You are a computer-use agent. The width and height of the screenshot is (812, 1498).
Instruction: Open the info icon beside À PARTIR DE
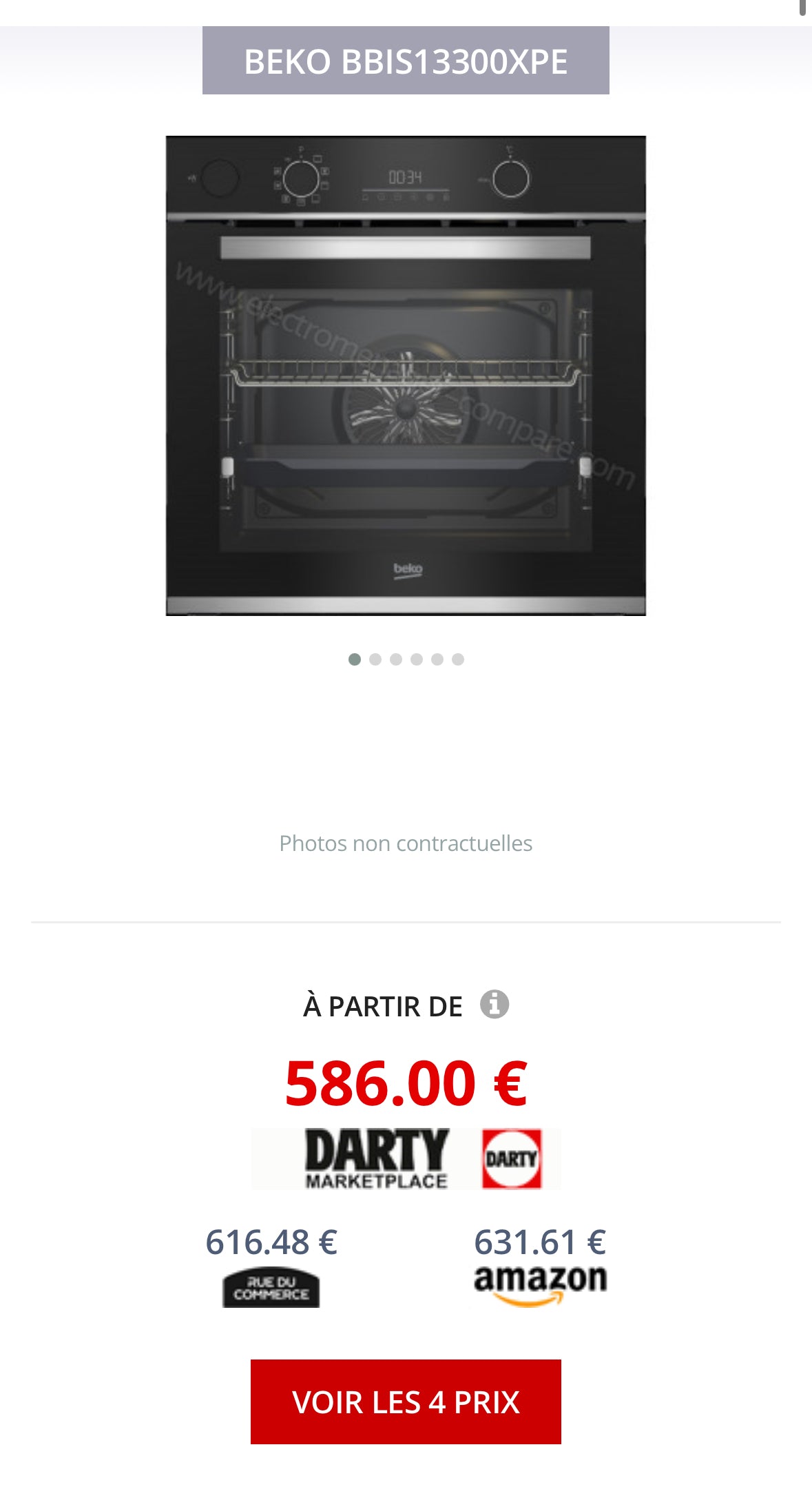point(494,1004)
